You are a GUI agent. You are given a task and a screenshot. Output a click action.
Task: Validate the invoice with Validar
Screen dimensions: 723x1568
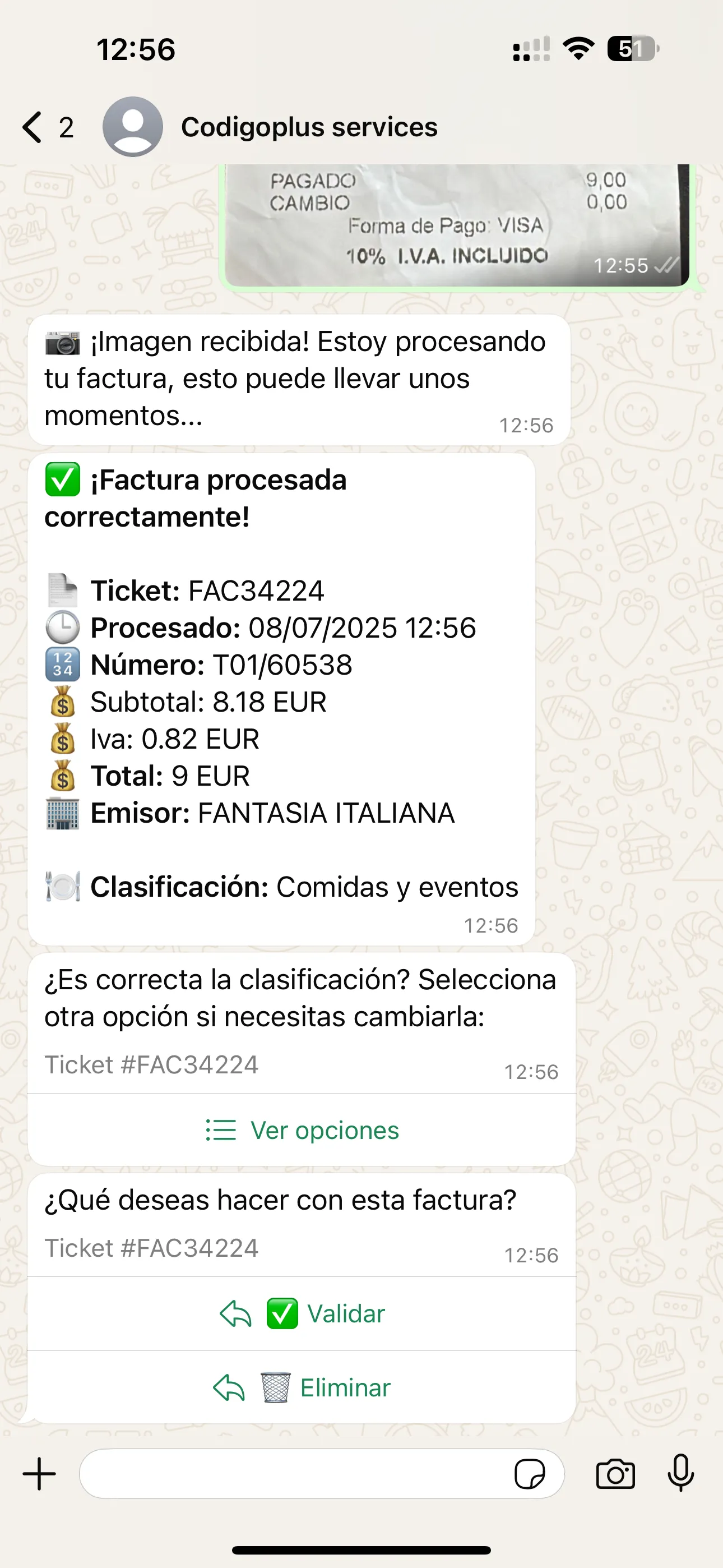pos(302,1313)
